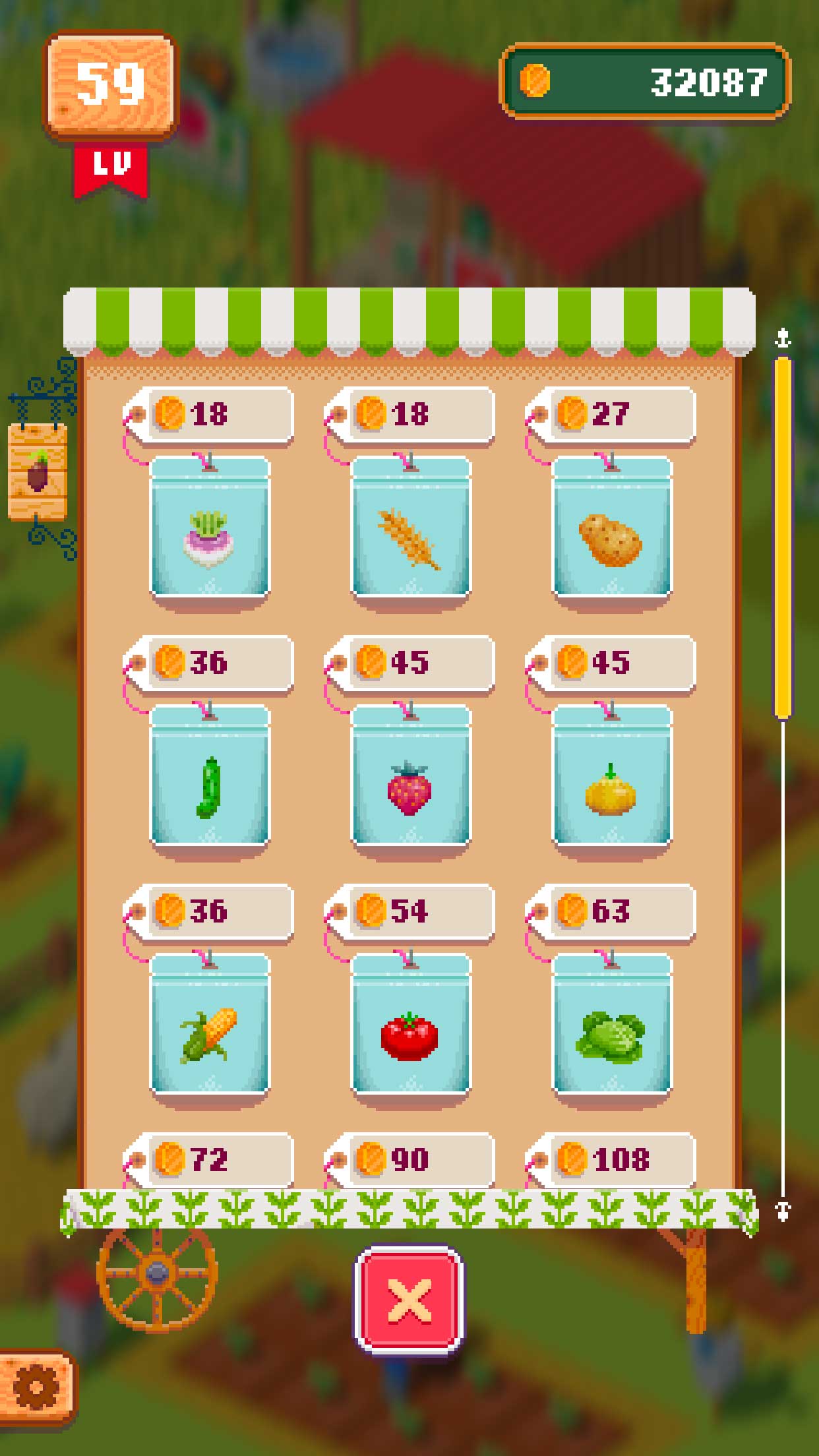819x1456 pixels.
Task: Choose the cucumber seed packet
Action: click(210, 776)
